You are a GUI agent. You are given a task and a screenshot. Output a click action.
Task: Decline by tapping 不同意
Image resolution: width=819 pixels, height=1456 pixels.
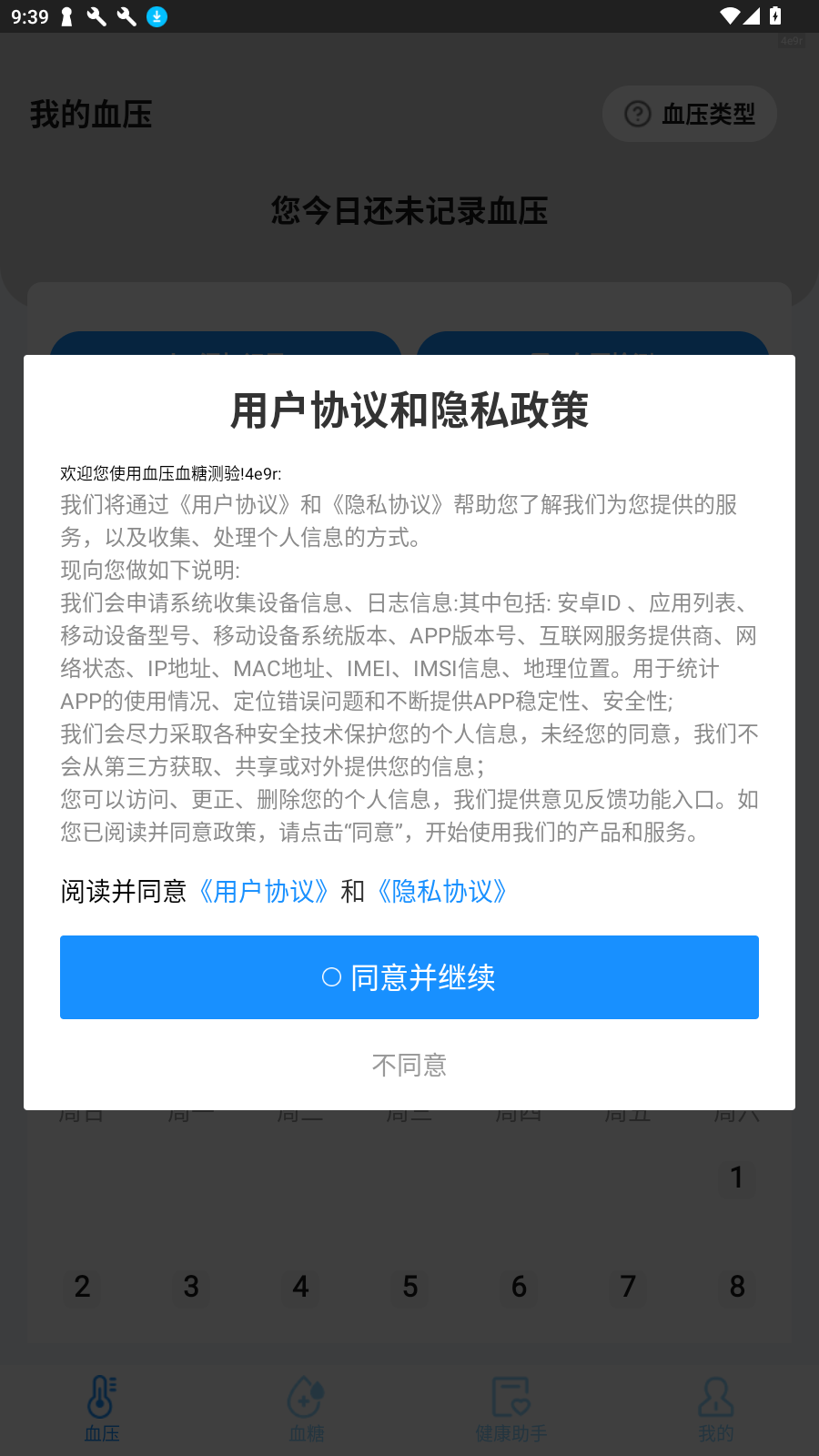(409, 1065)
